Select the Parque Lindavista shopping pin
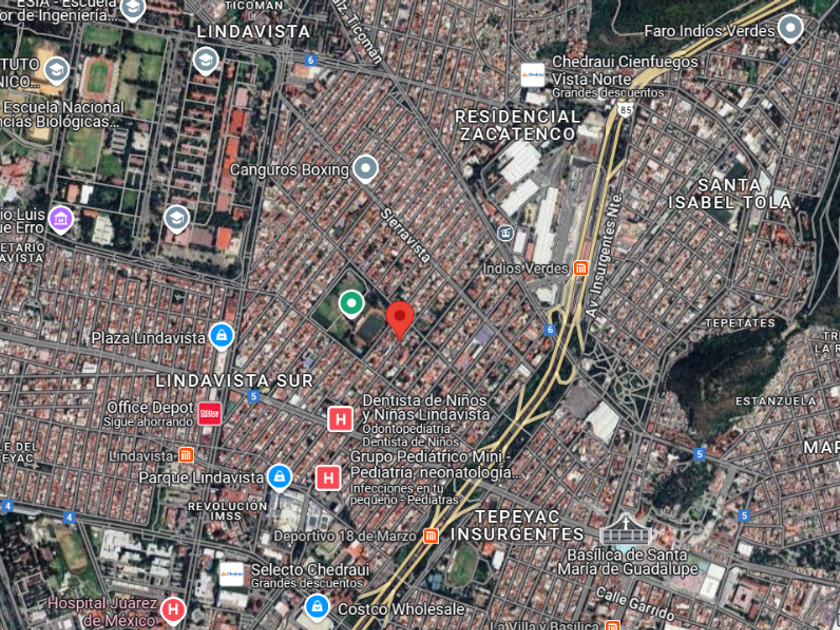Viewport: 840px width, 630px height. [279, 477]
